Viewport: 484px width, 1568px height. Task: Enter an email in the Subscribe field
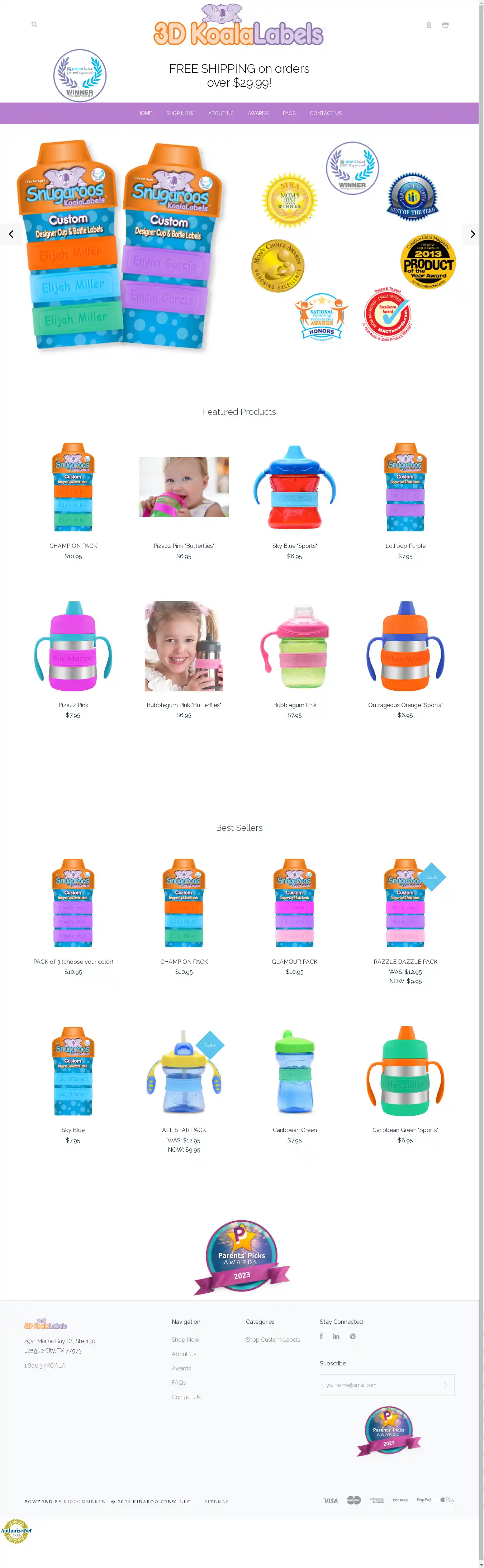click(x=379, y=1385)
